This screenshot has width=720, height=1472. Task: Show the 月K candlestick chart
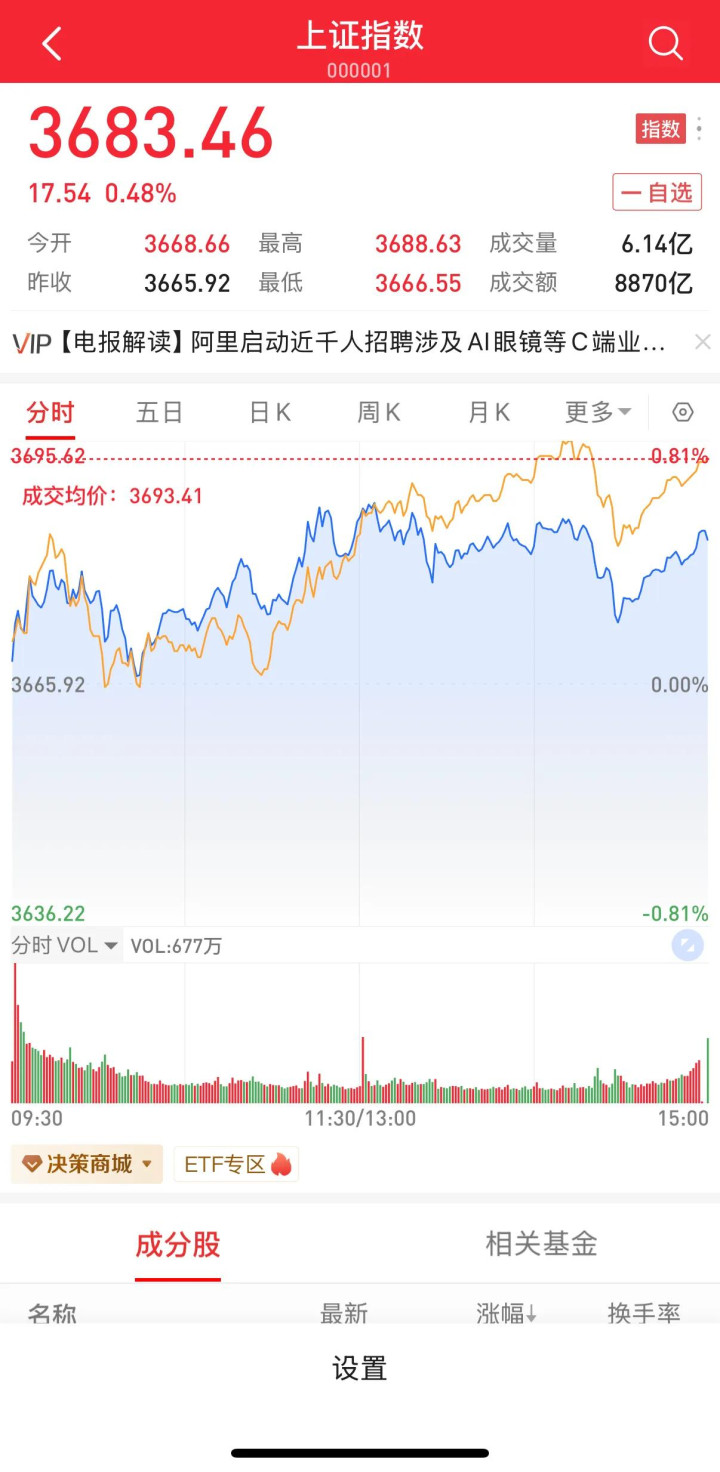coord(489,412)
